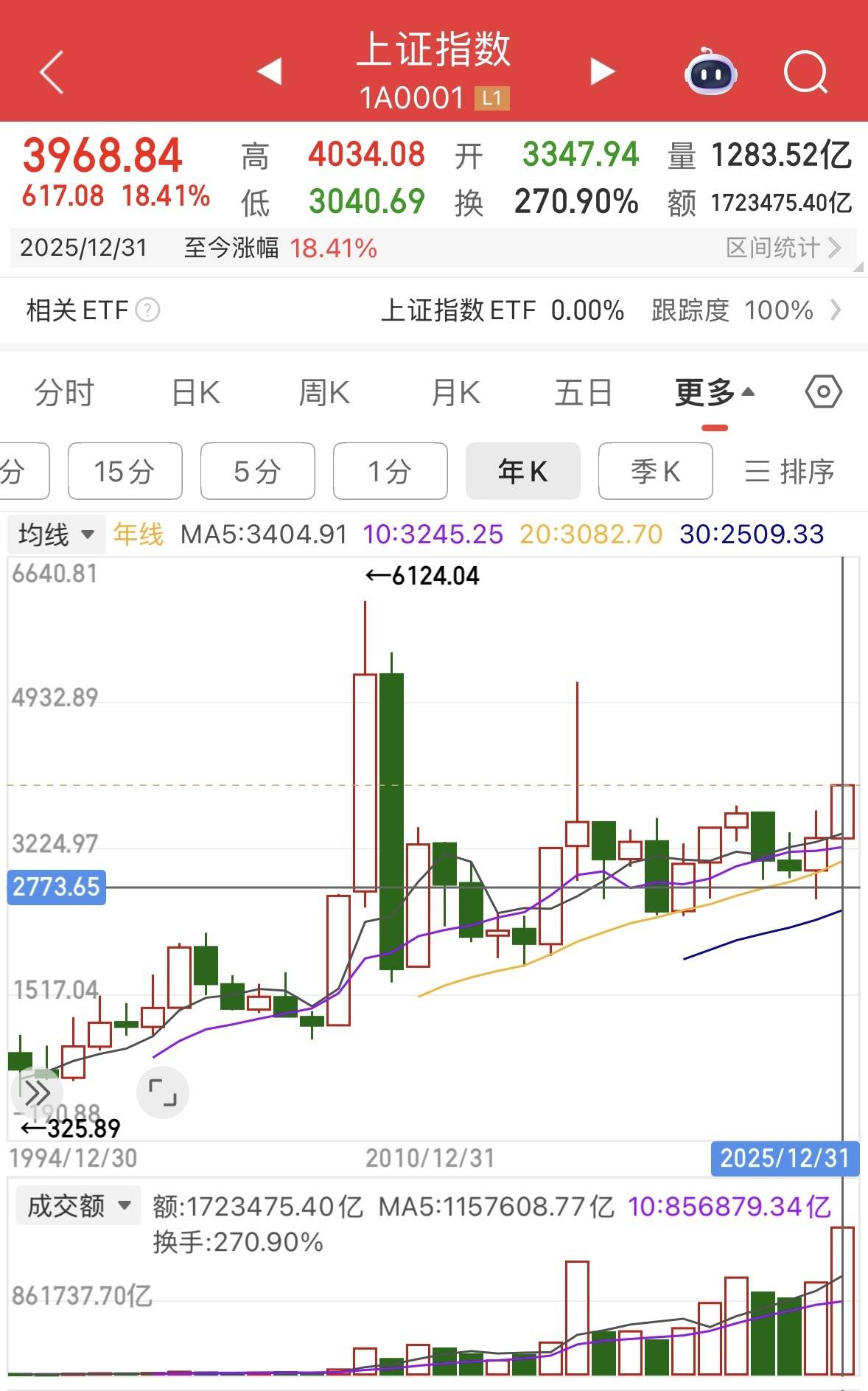Screen dimensions: 868x1391
Task: Select the 15分 period chip
Action: point(125,471)
